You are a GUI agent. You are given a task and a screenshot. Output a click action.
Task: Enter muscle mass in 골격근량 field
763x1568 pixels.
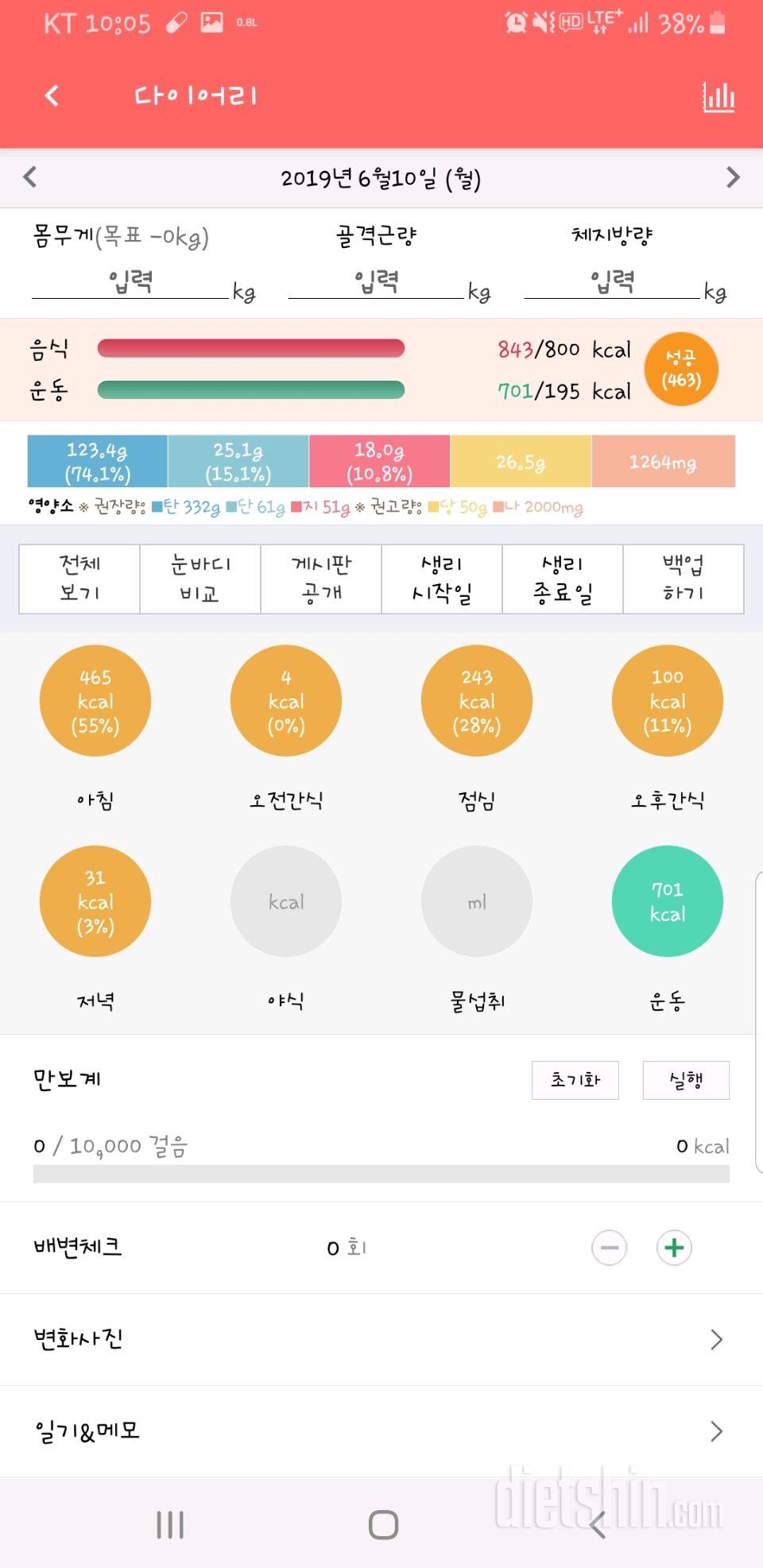(376, 281)
